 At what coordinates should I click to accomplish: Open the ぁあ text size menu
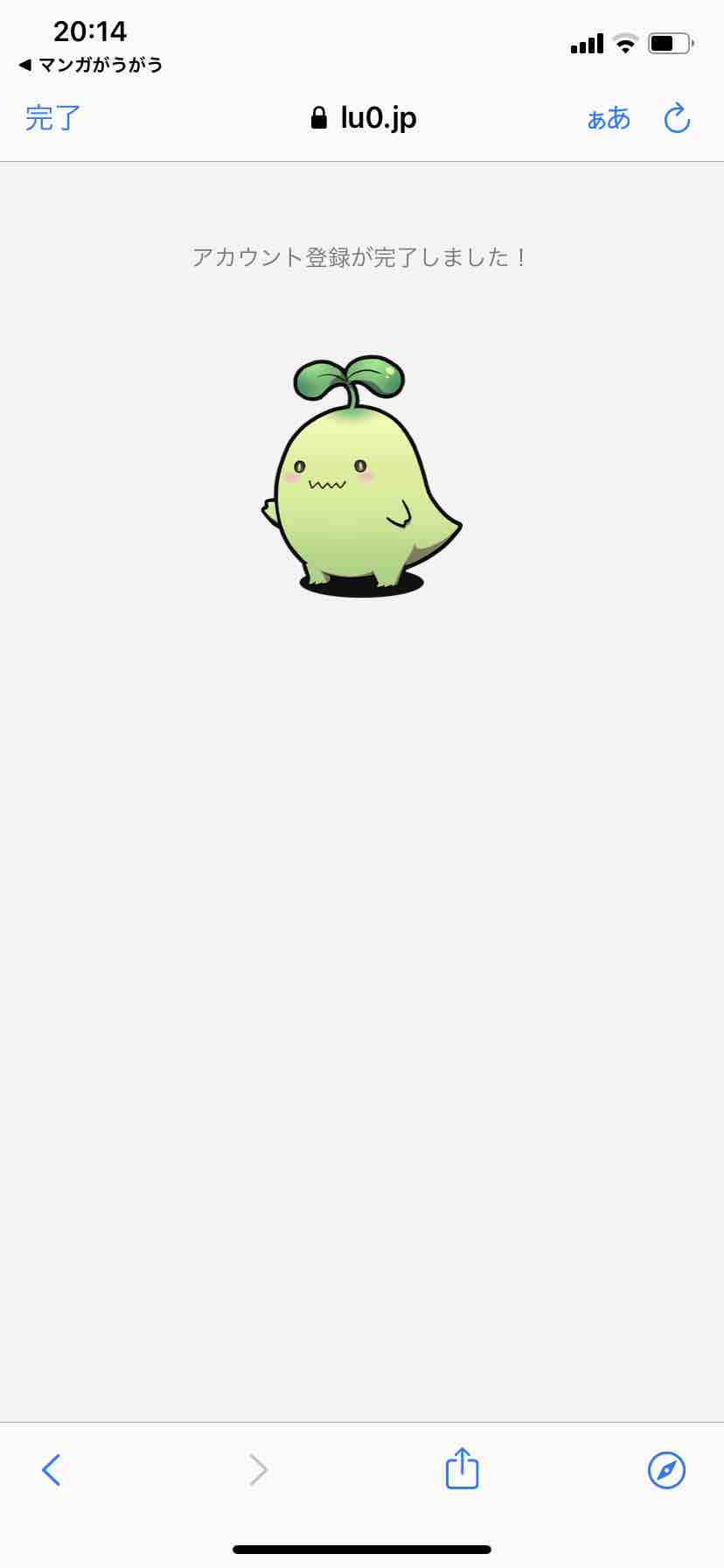click(609, 118)
